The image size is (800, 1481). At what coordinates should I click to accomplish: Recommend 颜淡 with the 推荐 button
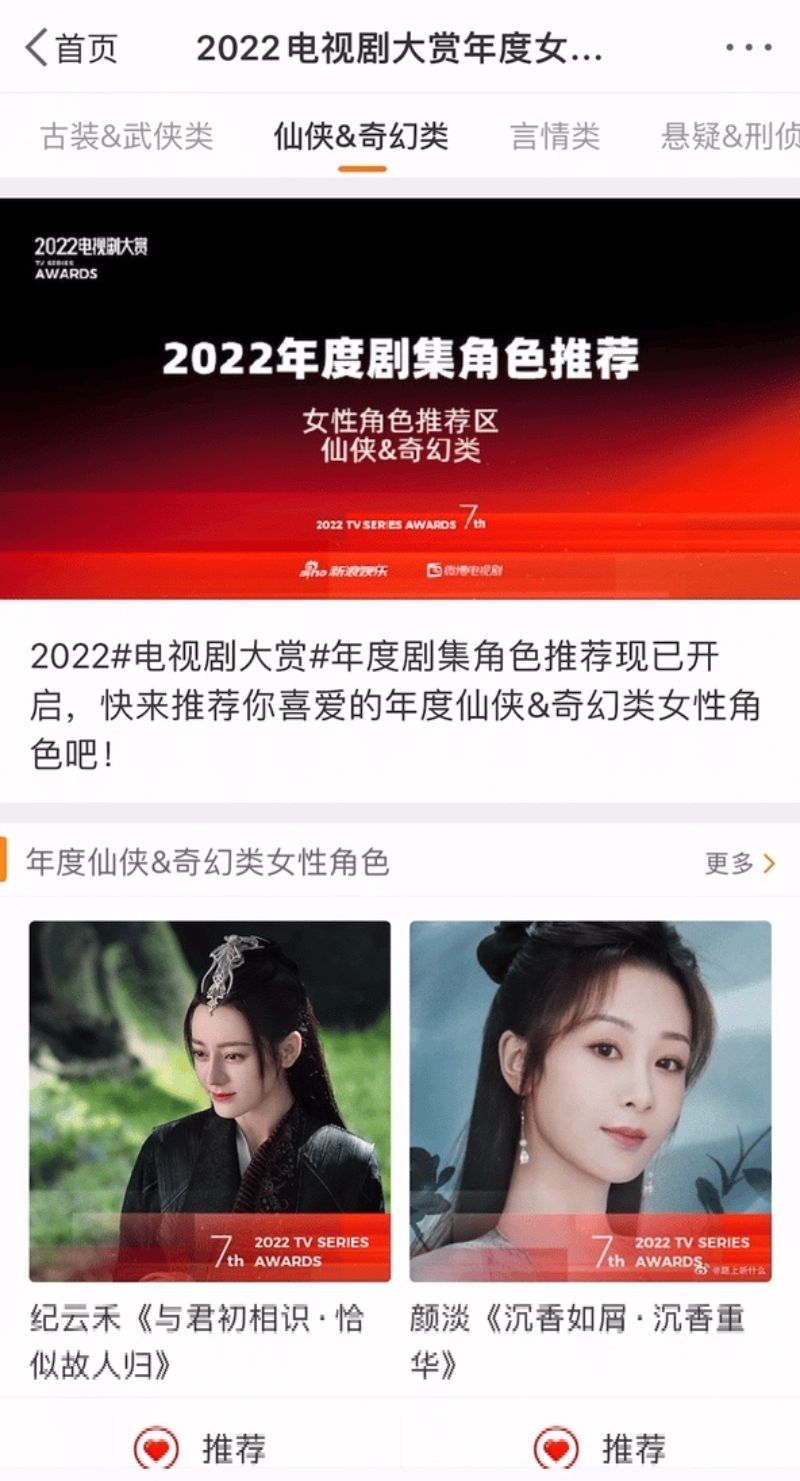tap(600, 1447)
